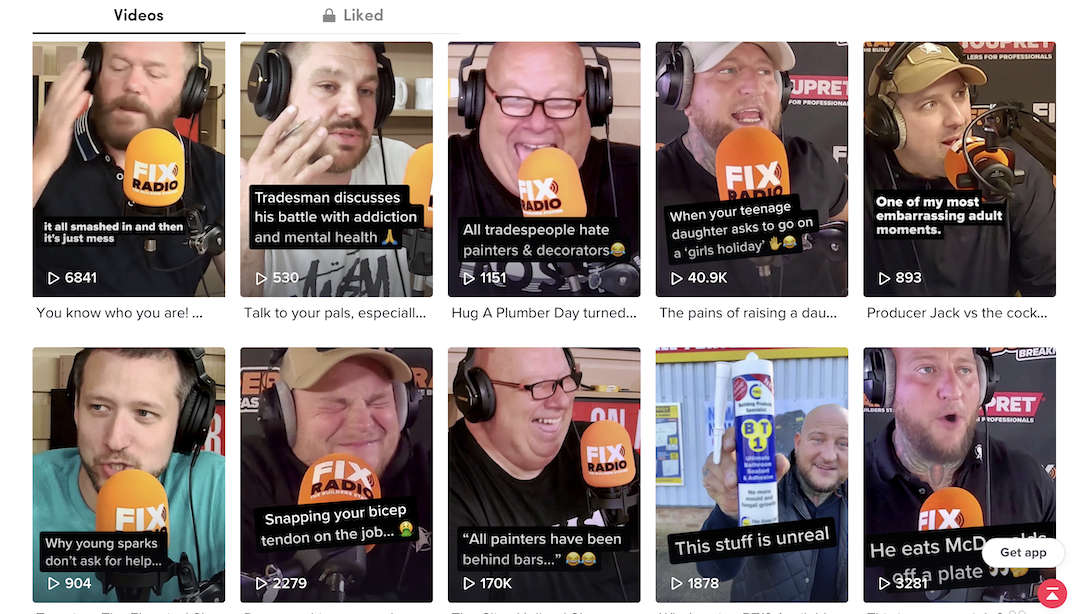Watch 'All painters have been behind bars' video
The height and width of the screenshot is (614, 1083).
coord(544,474)
